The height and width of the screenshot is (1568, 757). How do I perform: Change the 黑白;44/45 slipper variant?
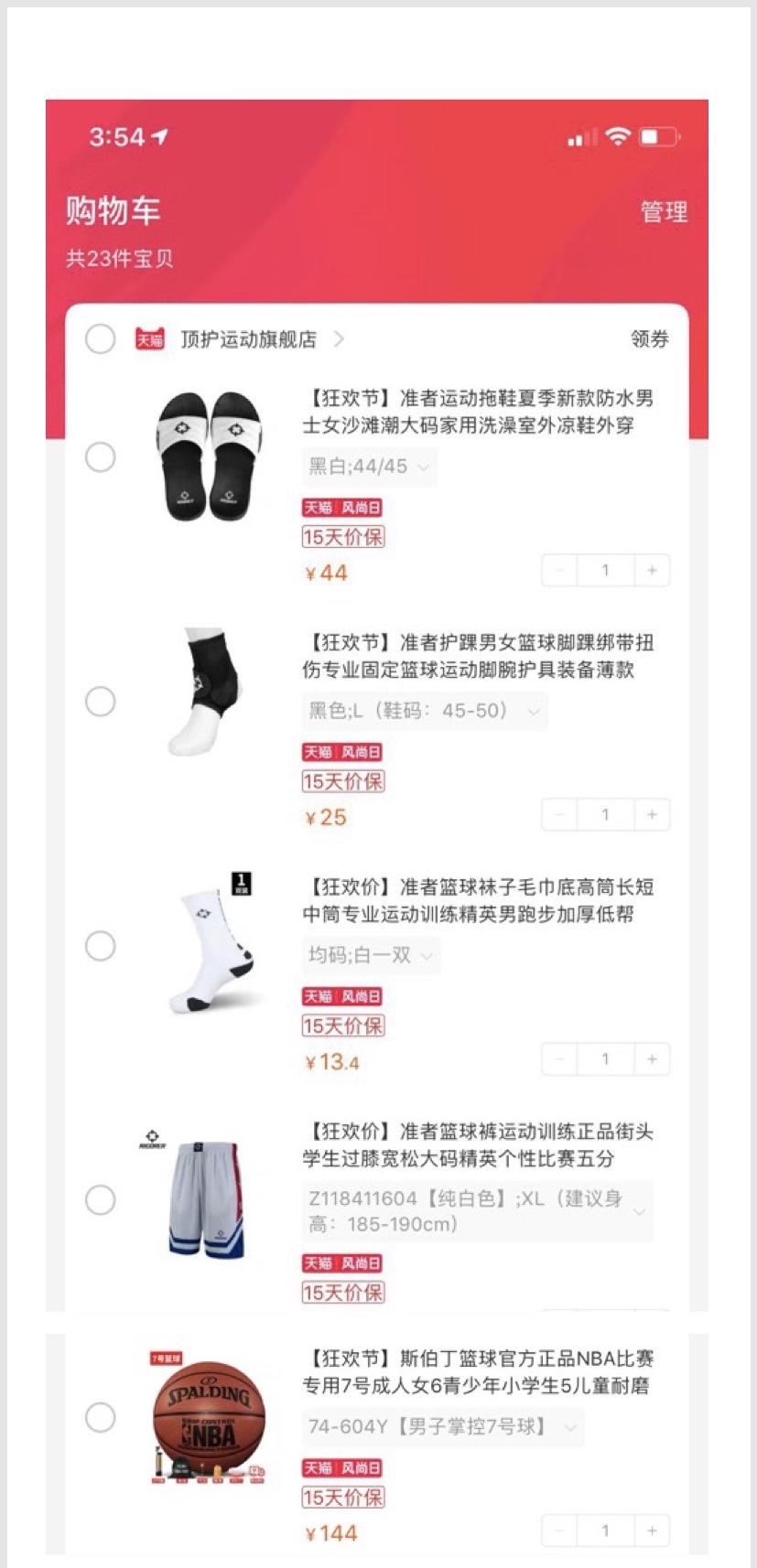369,467
